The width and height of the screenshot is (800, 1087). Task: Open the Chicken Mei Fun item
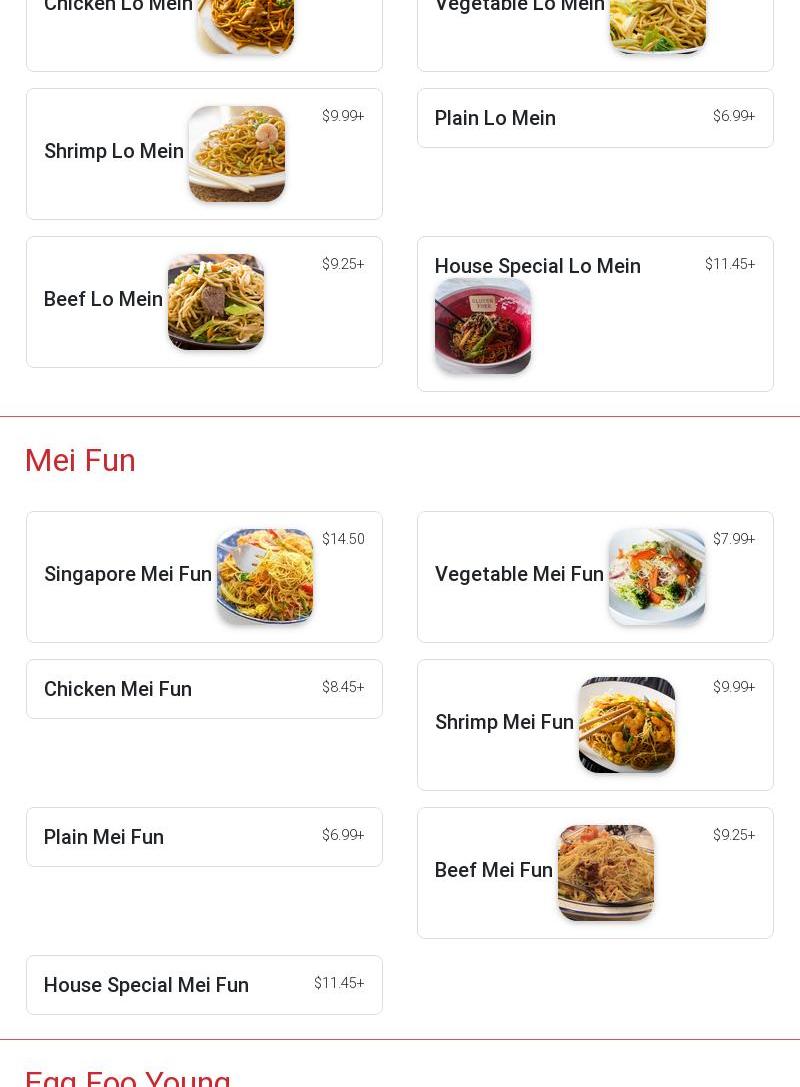[x=204, y=689]
